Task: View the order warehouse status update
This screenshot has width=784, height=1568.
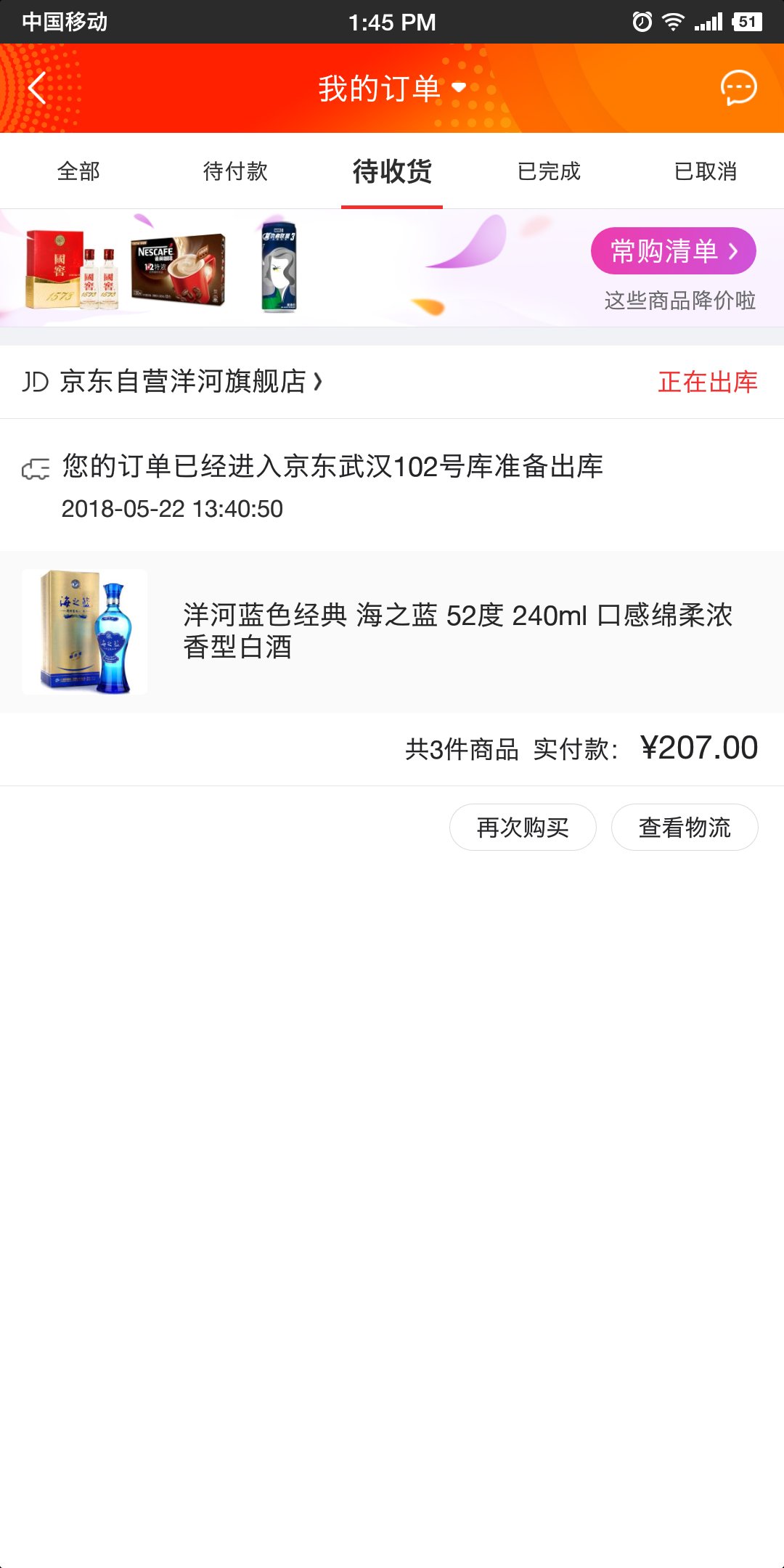Action: tap(332, 484)
